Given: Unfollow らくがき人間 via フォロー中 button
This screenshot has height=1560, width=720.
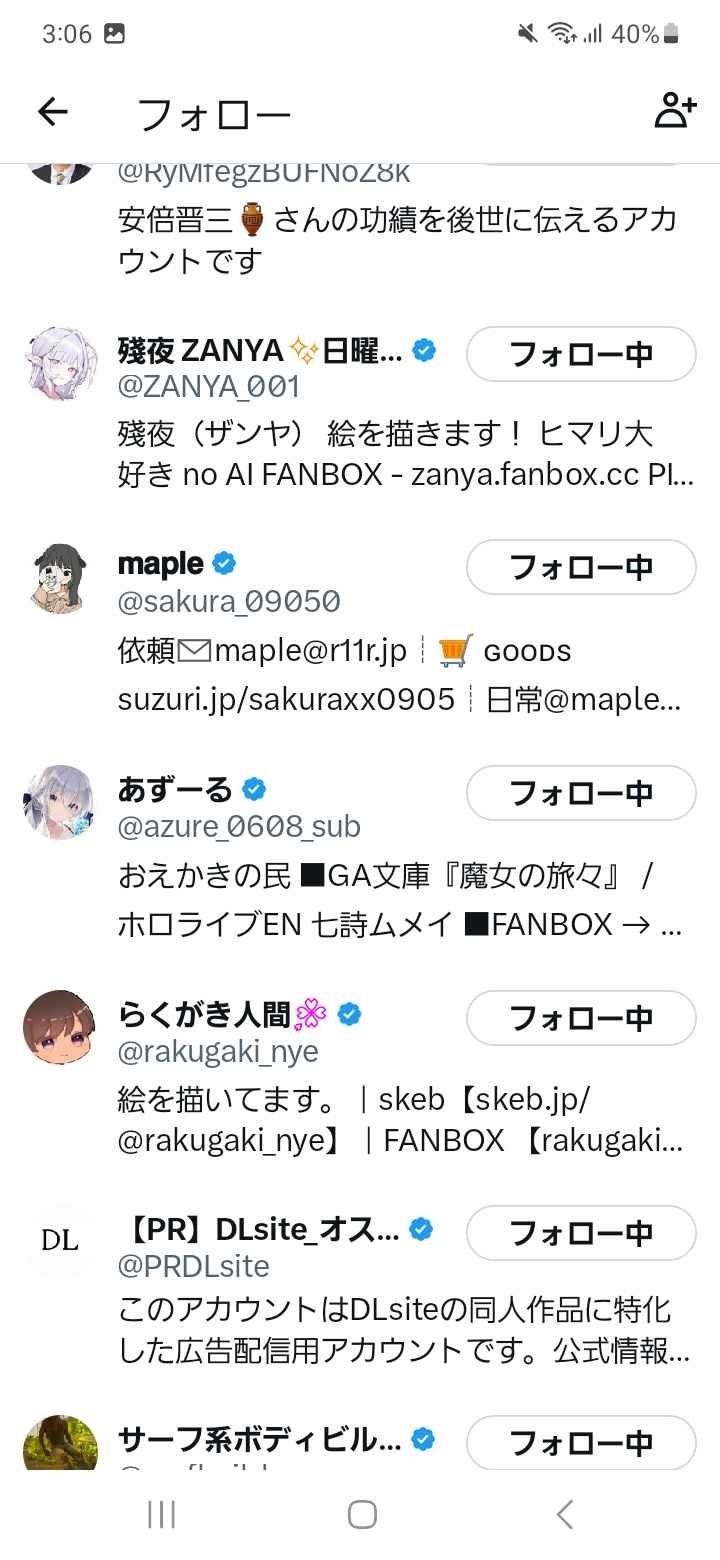Looking at the screenshot, I should click(581, 1018).
